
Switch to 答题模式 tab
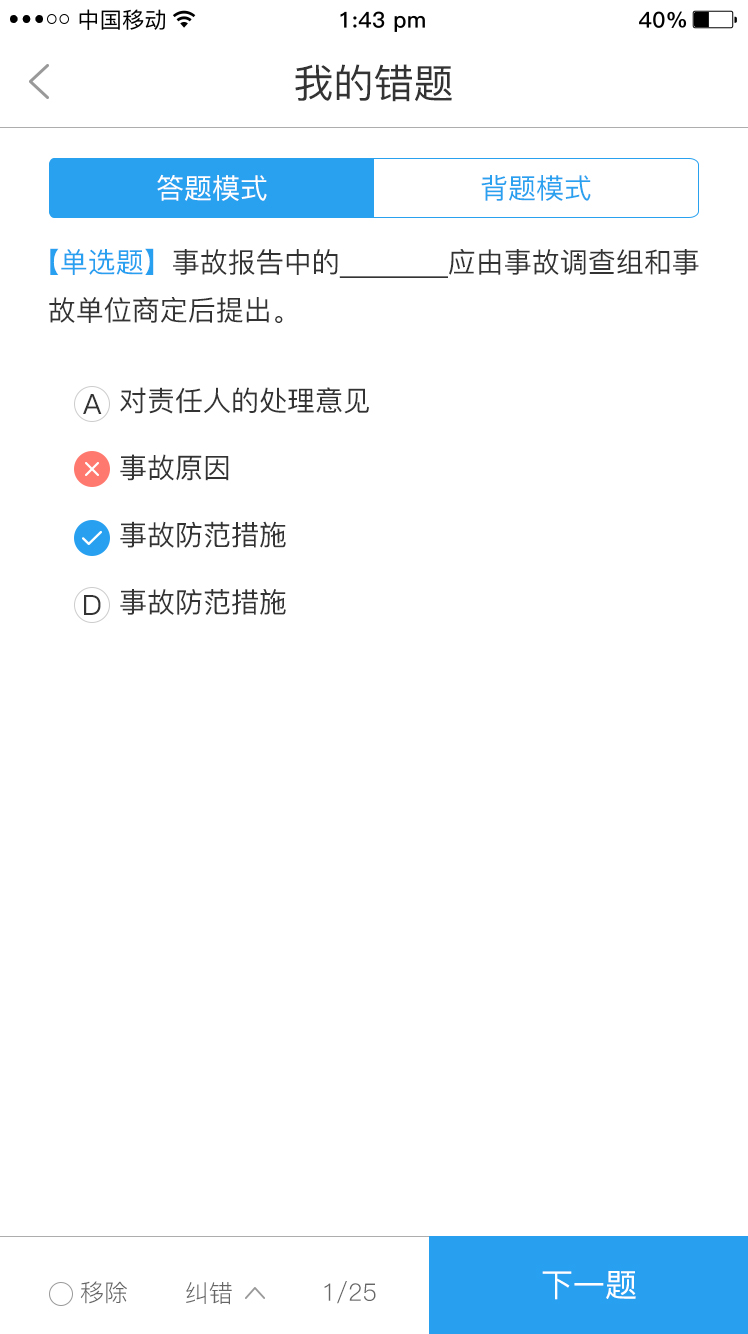[212, 188]
